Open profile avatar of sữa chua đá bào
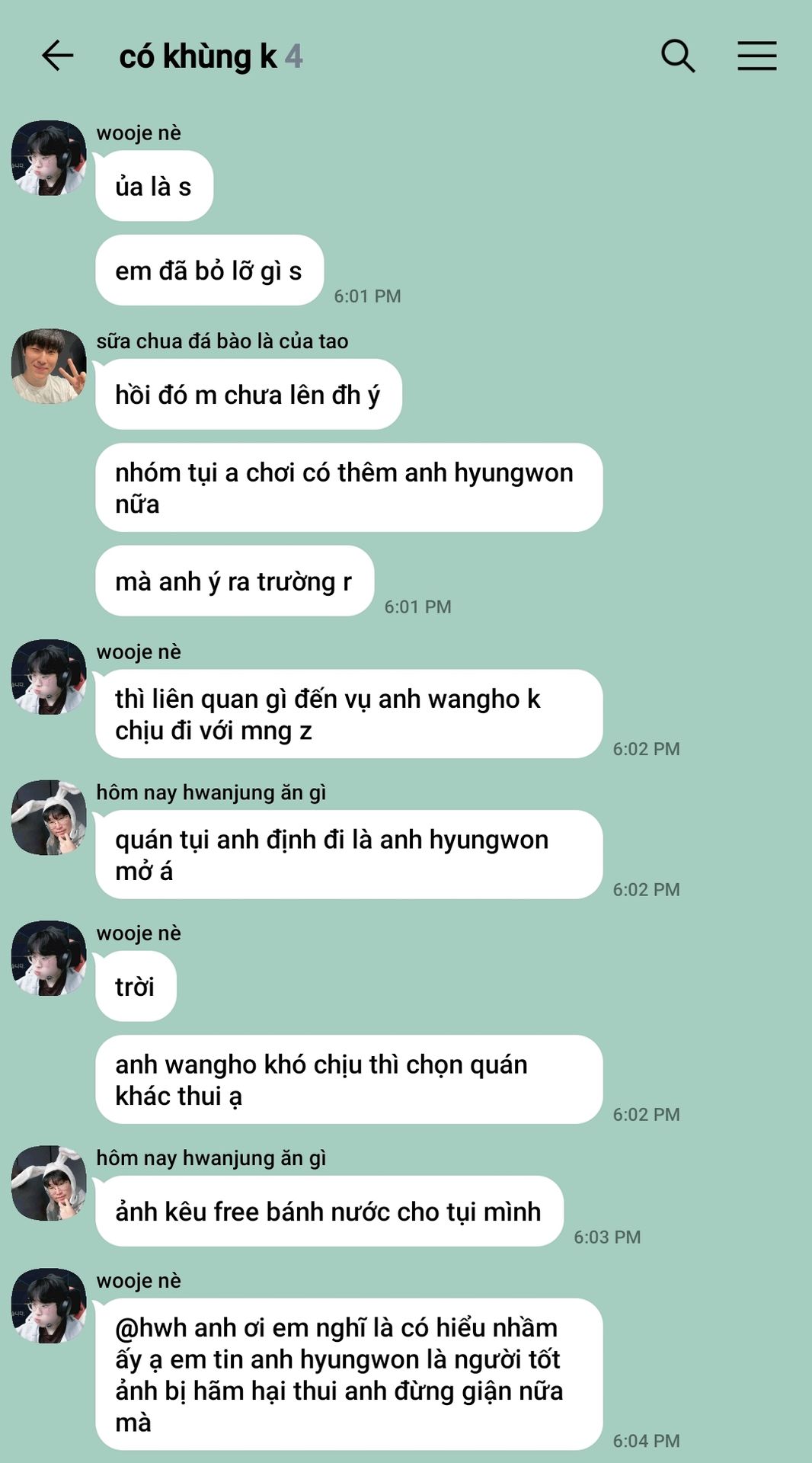The height and width of the screenshot is (1463, 812). point(49,367)
